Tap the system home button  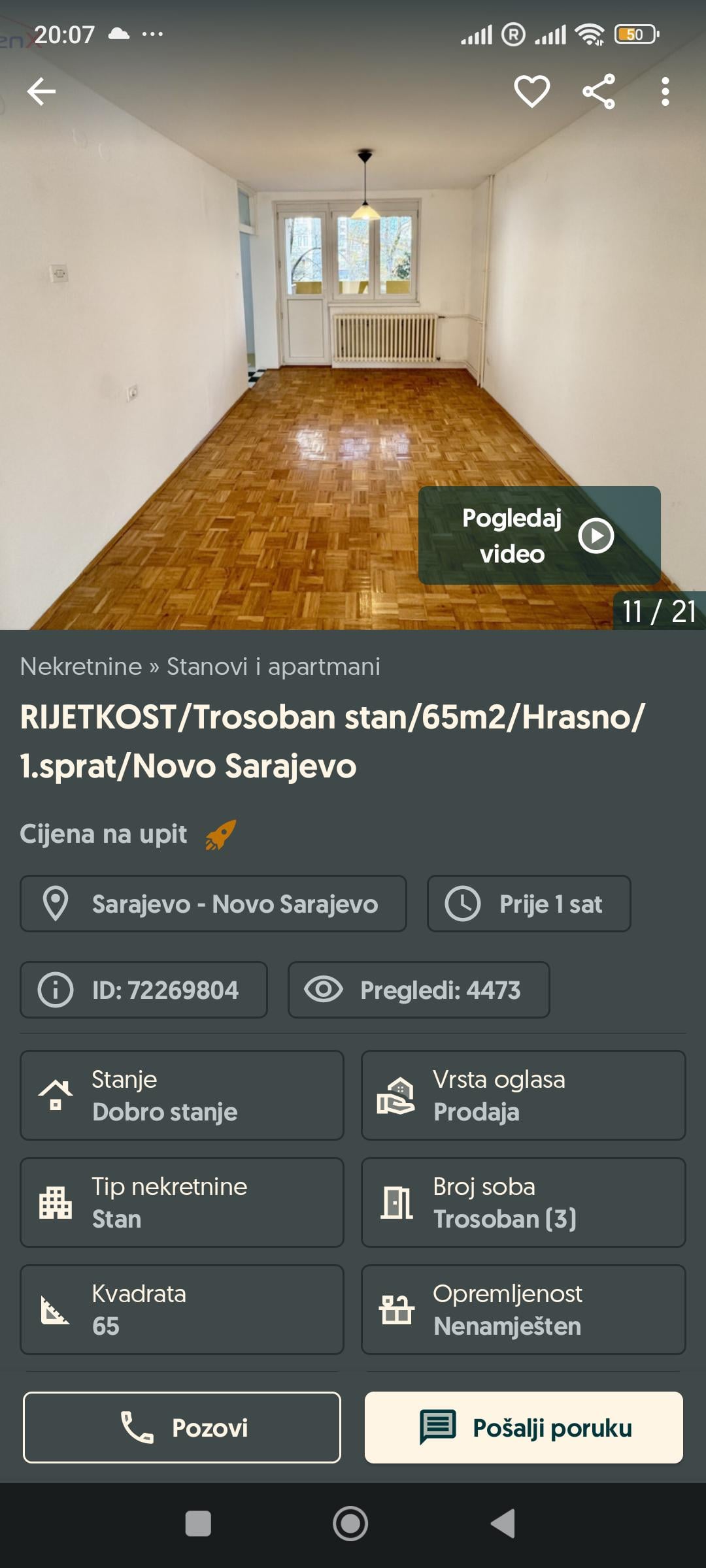[x=350, y=1524]
